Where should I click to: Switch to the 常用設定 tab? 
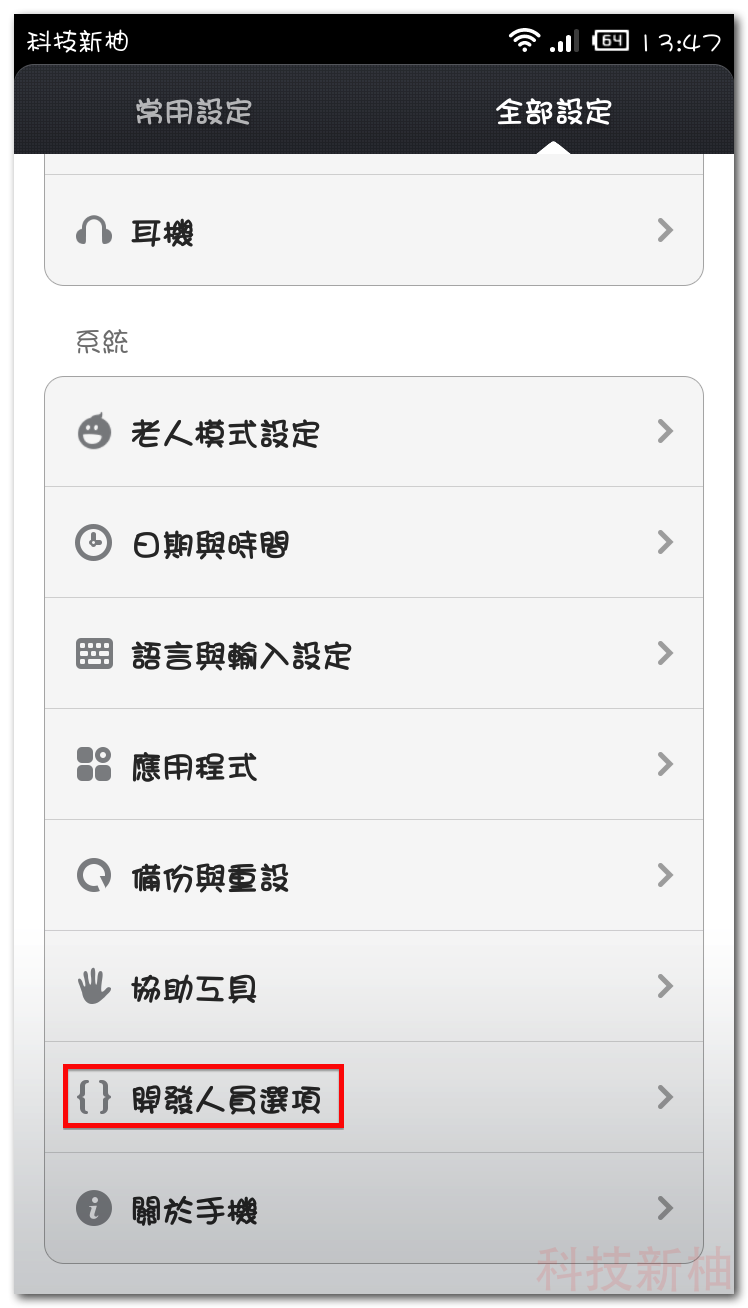[x=194, y=111]
